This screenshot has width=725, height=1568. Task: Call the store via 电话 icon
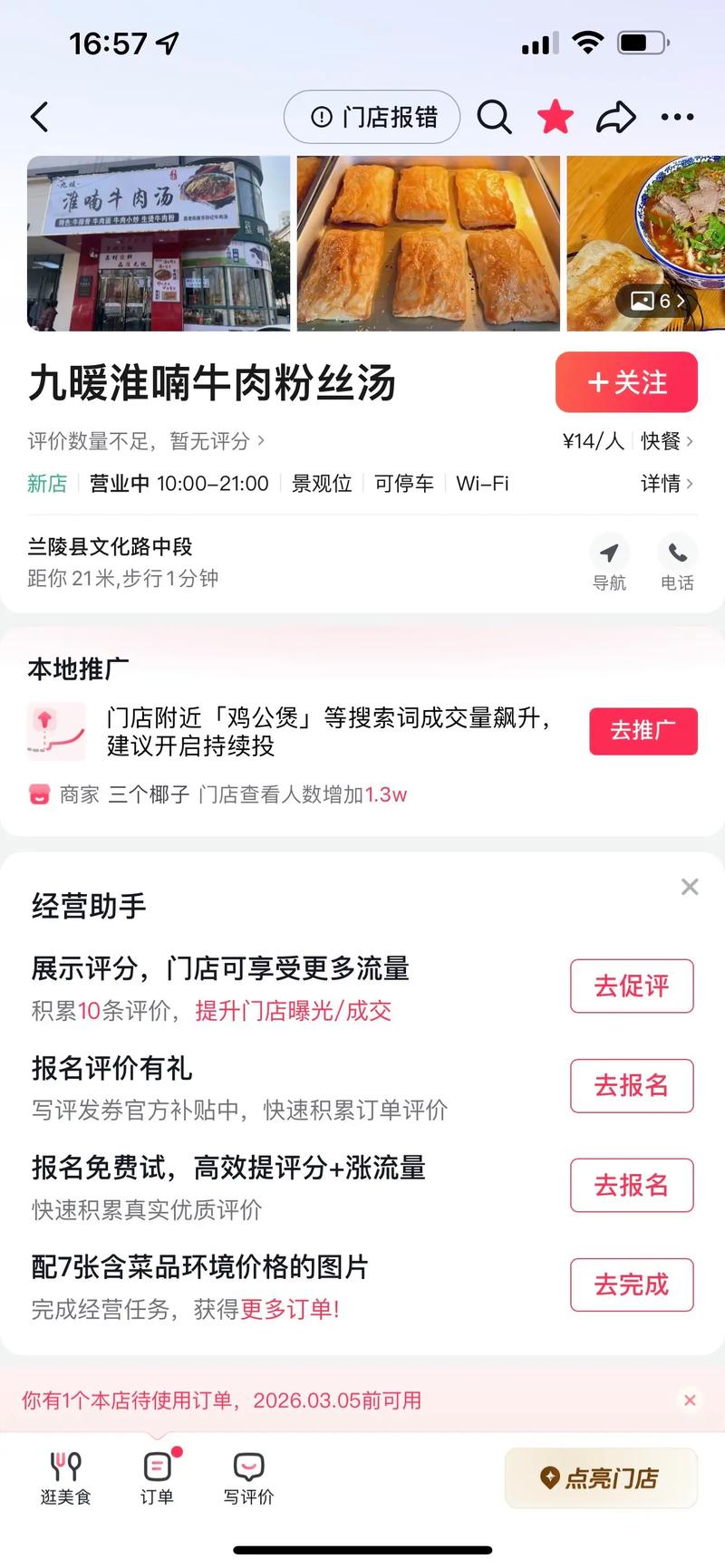677,563
